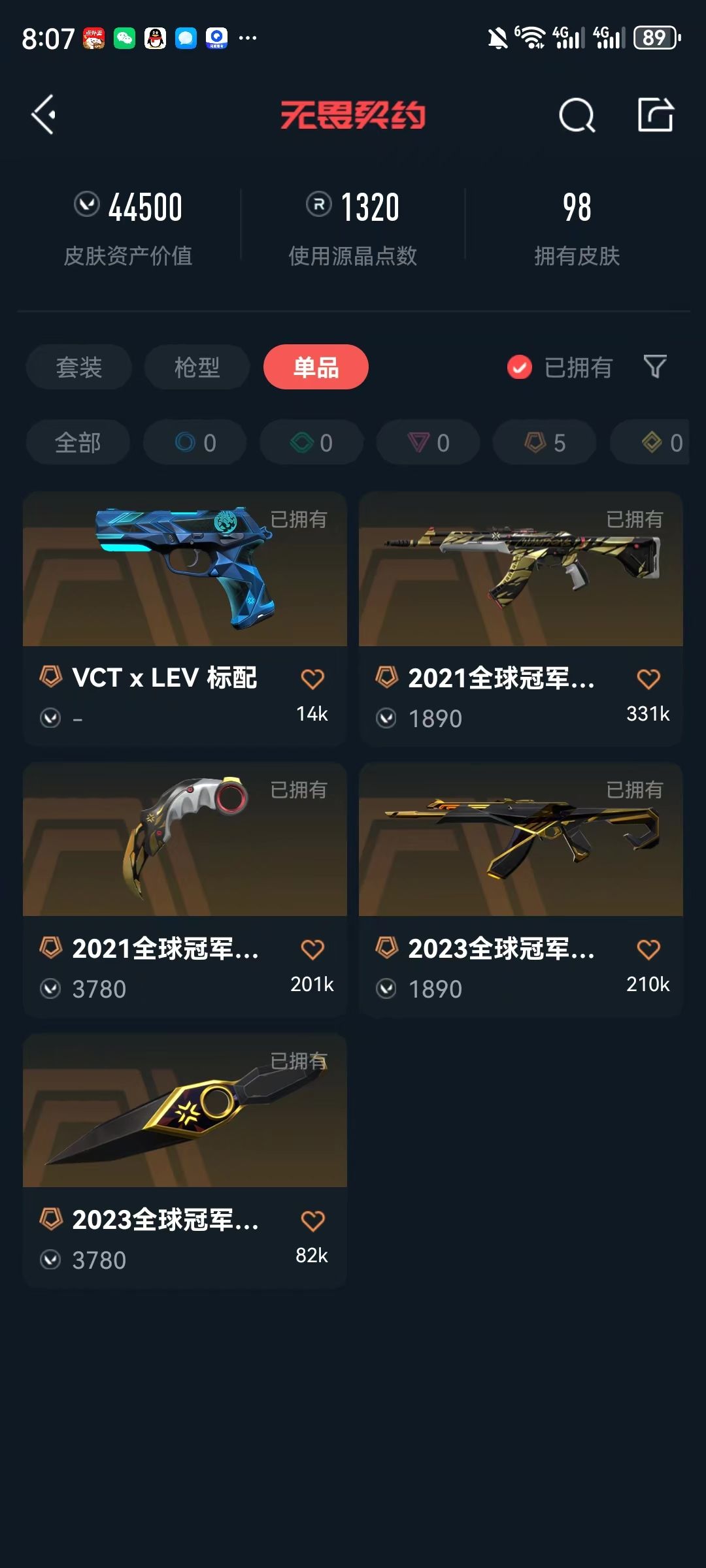Viewport: 706px width, 1568px height.
Task: Go back using the top-left arrow
Action: point(44,115)
